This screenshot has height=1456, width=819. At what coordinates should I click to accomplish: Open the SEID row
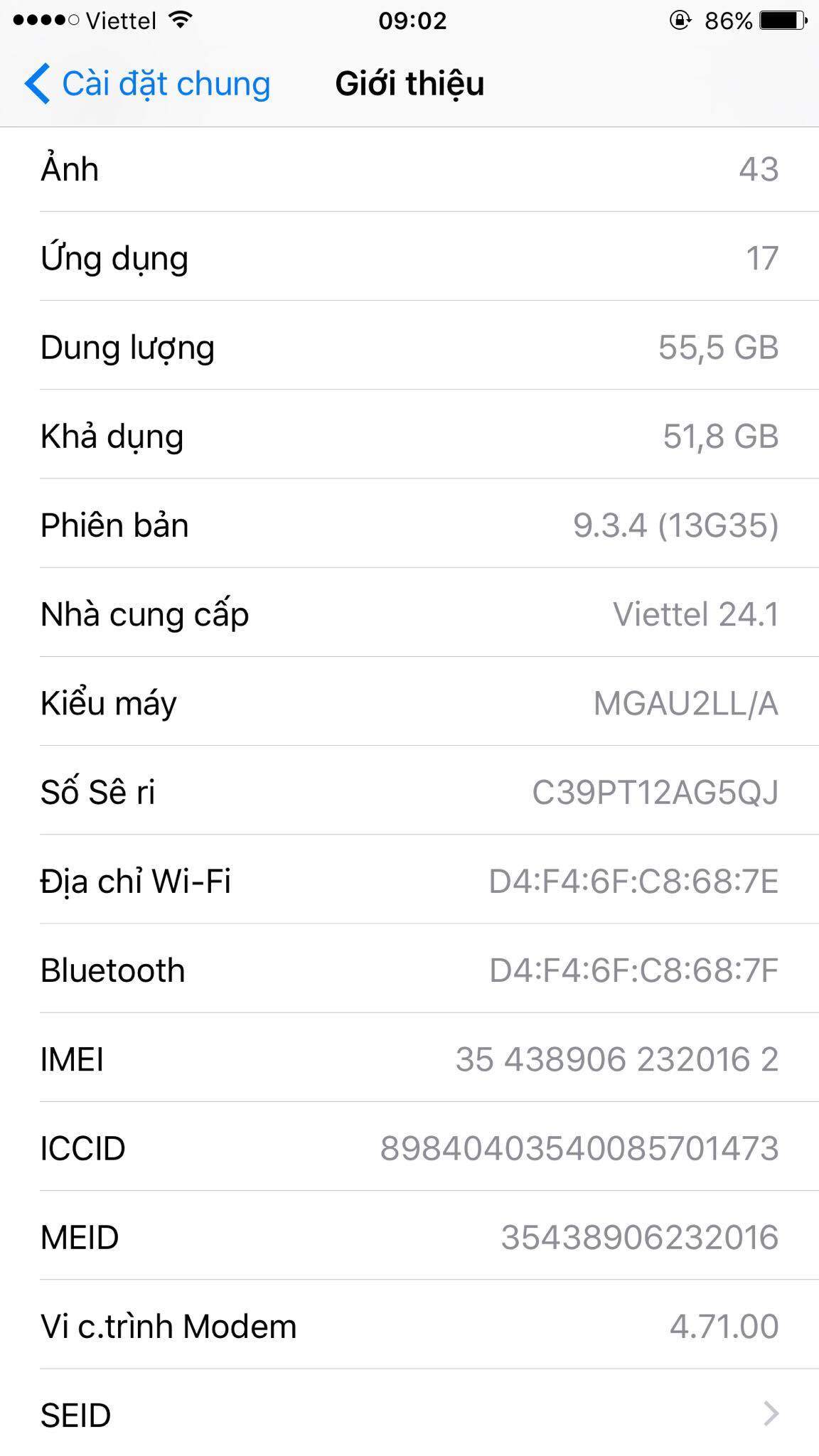(x=409, y=1415)
